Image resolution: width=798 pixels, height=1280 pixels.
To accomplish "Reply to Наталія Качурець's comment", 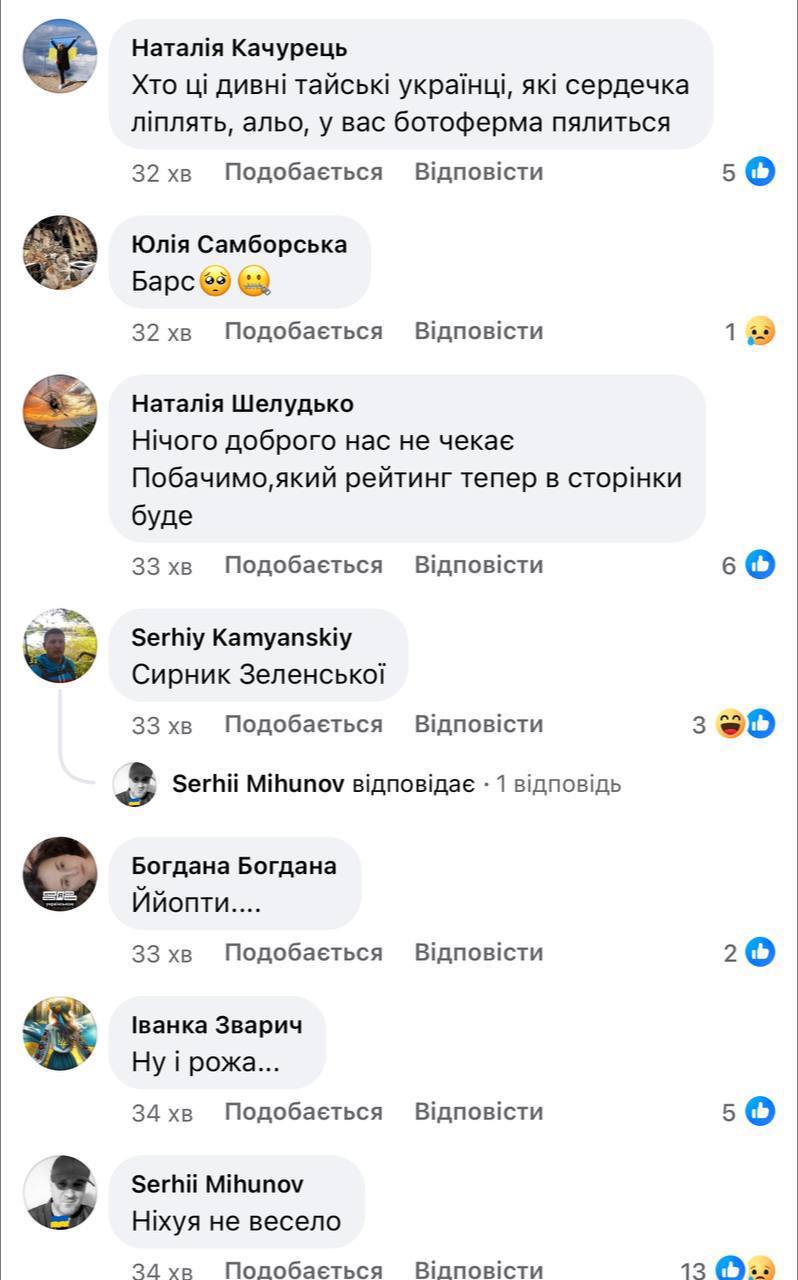I will click(478, 172).
